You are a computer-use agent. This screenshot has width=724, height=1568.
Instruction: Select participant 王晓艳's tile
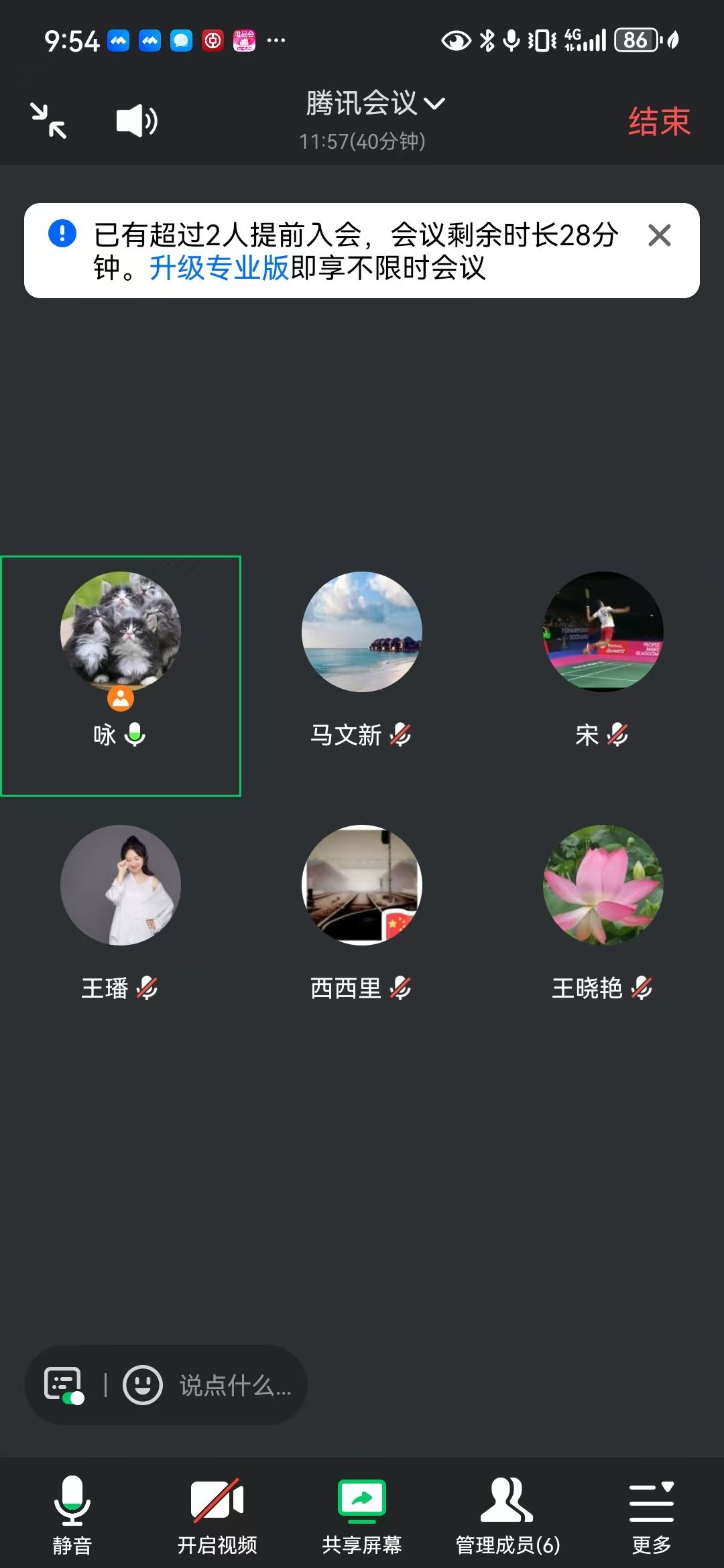click(603, 910)
